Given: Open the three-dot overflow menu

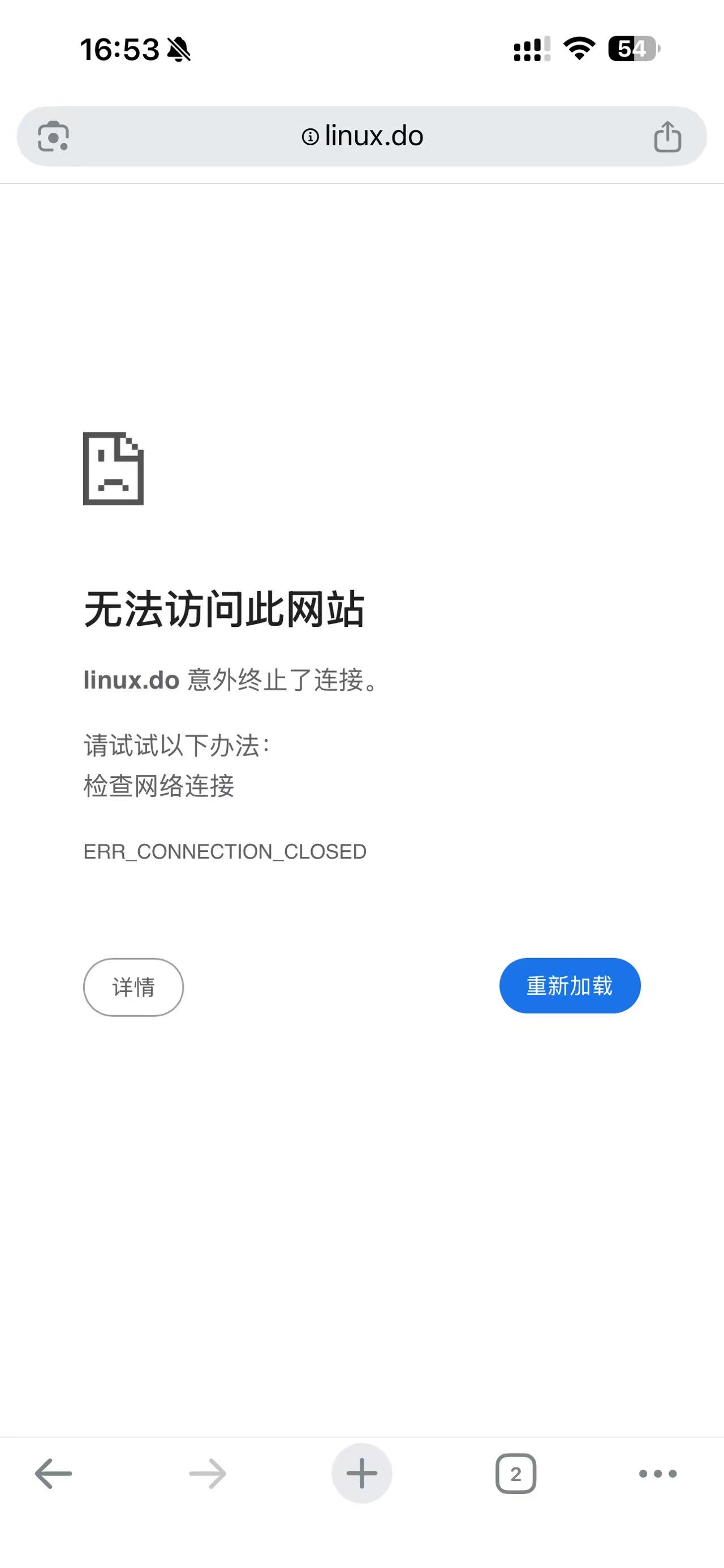Looking at the screenshot, I should pyautogui.click(x=658, y=1474).
